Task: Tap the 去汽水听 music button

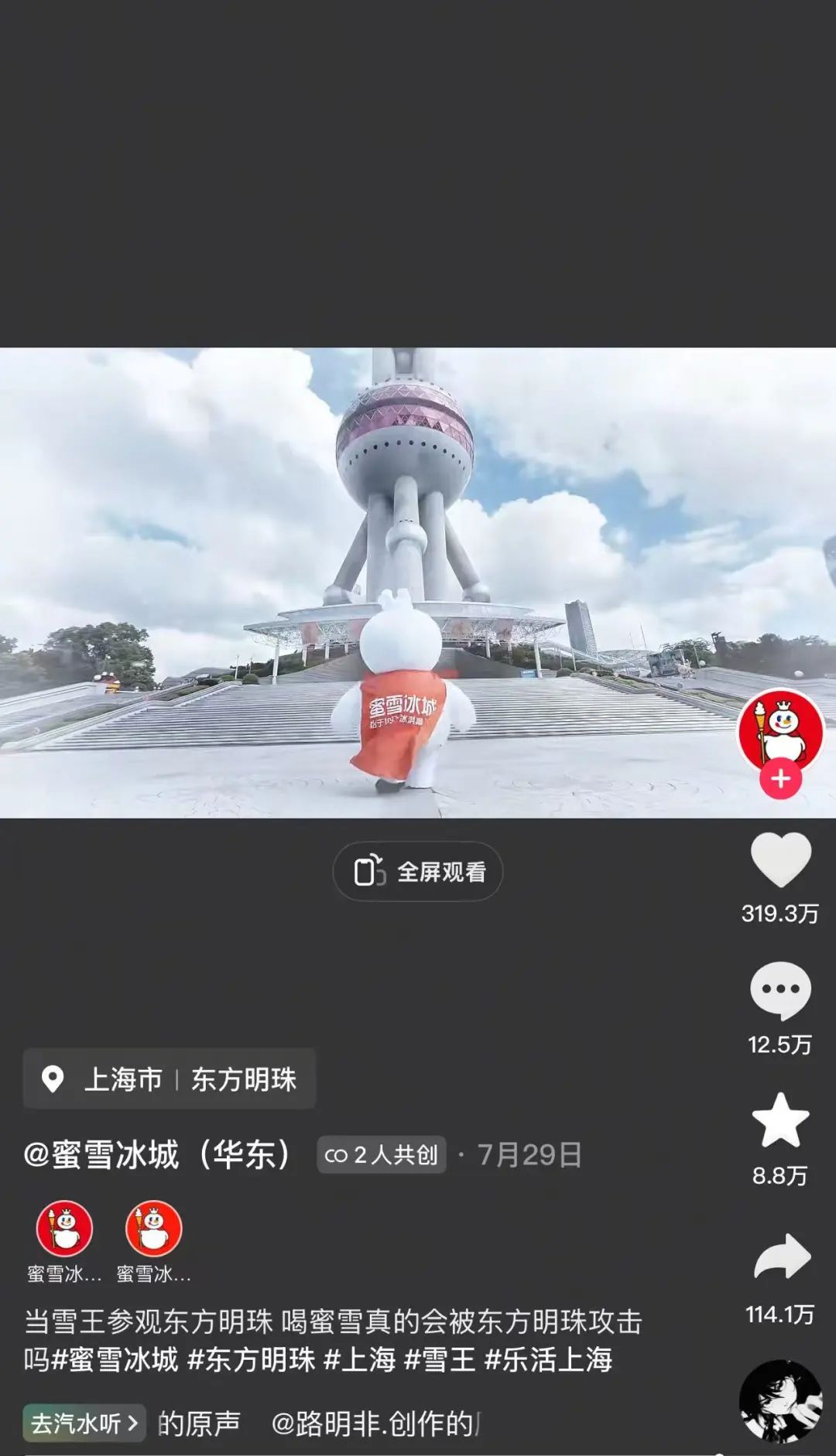Action: [84, 1424]
